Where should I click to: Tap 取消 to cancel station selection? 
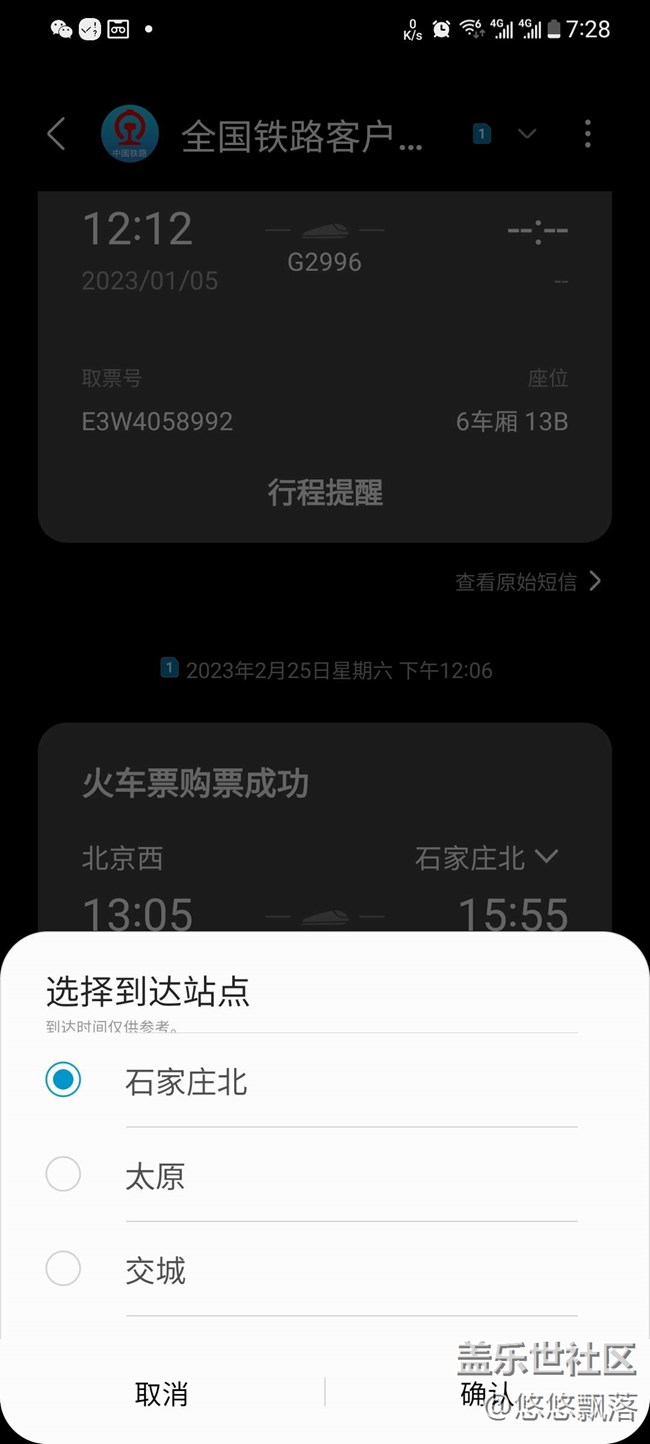click(162, 1393)
